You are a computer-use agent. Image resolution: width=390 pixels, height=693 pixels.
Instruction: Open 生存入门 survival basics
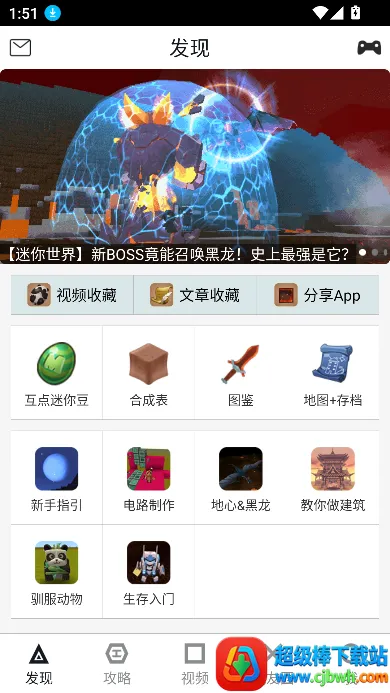pyautogui.click(x=149, y=571)
